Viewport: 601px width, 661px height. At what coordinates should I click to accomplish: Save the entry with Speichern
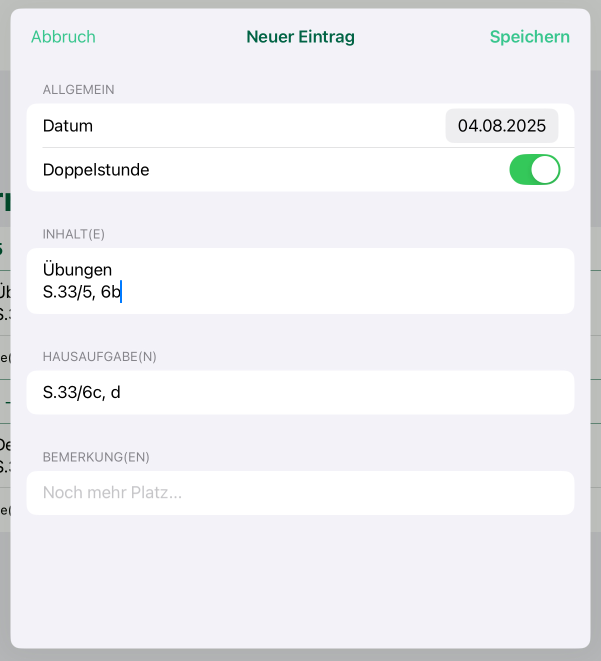pos(529,37)
